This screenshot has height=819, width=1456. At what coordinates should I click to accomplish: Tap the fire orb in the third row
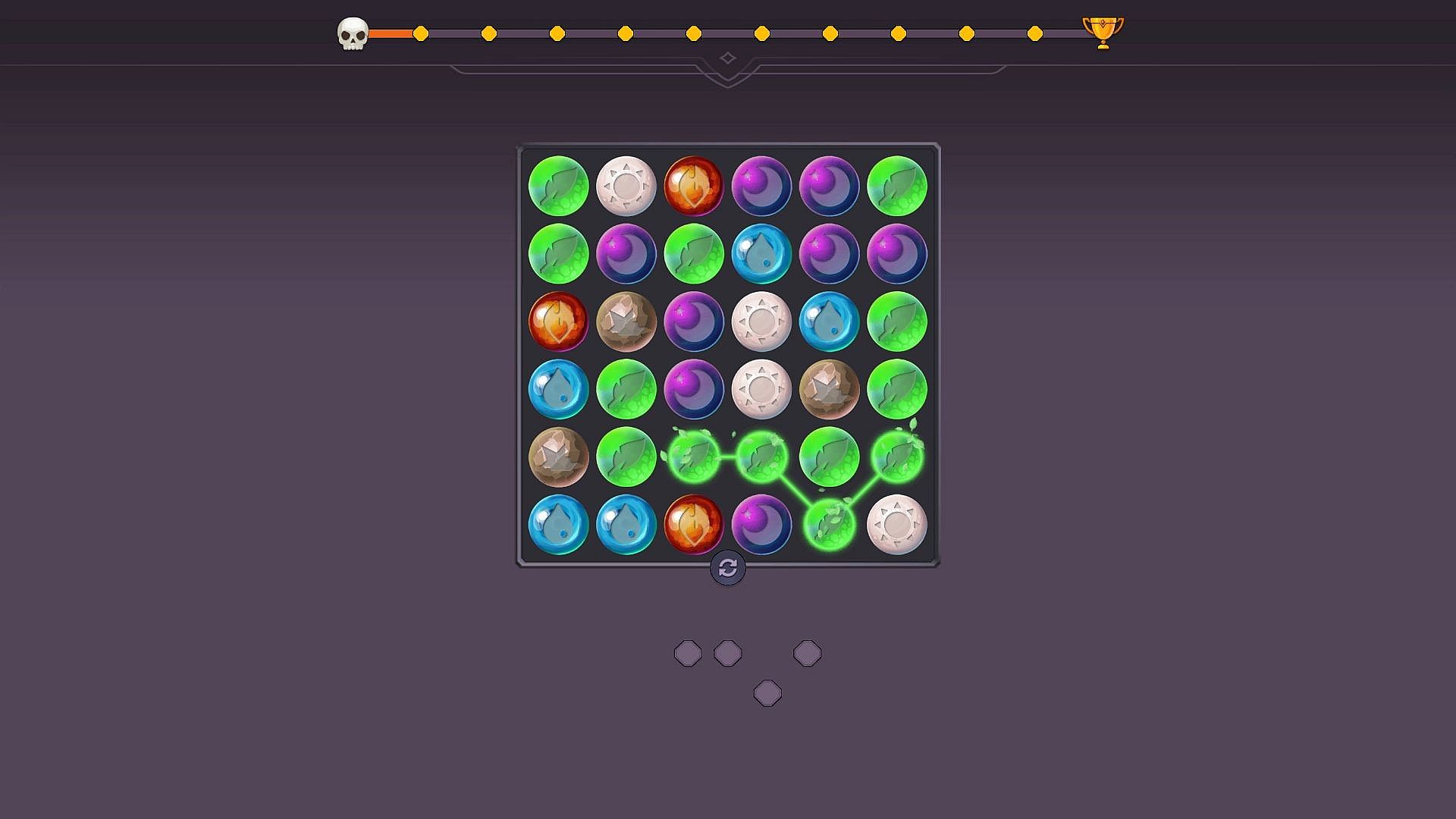(558, 321)
